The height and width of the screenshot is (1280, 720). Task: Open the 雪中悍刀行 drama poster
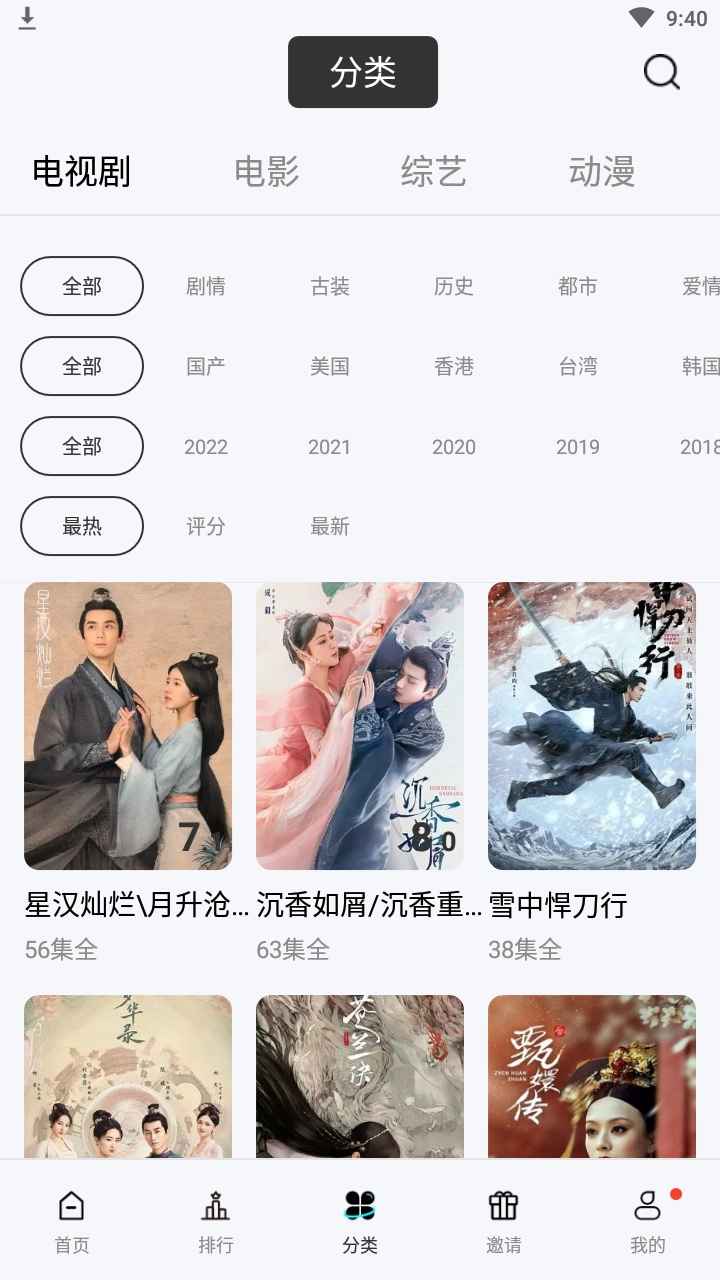tap(591, 725)
